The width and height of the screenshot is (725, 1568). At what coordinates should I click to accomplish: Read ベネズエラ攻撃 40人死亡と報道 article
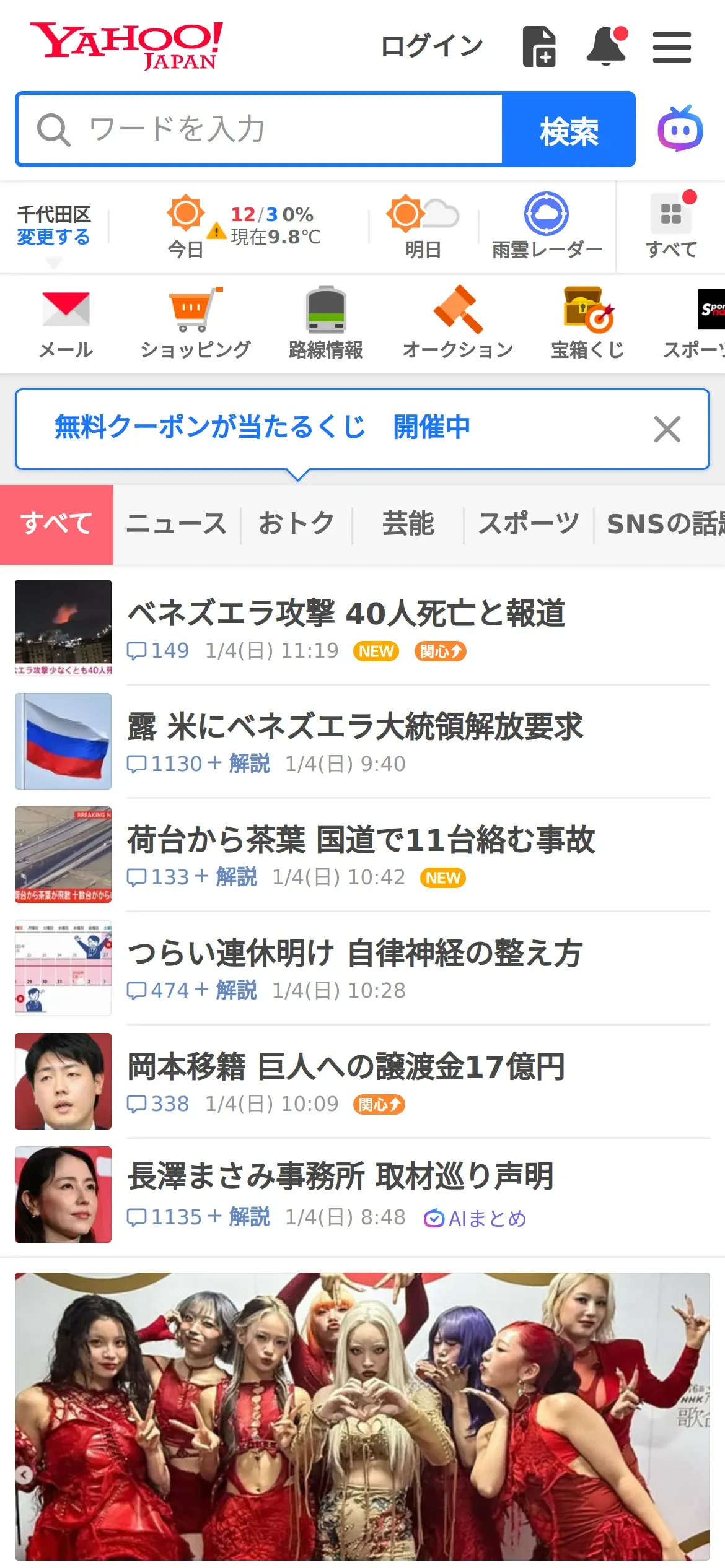click(x=346, y=613)
